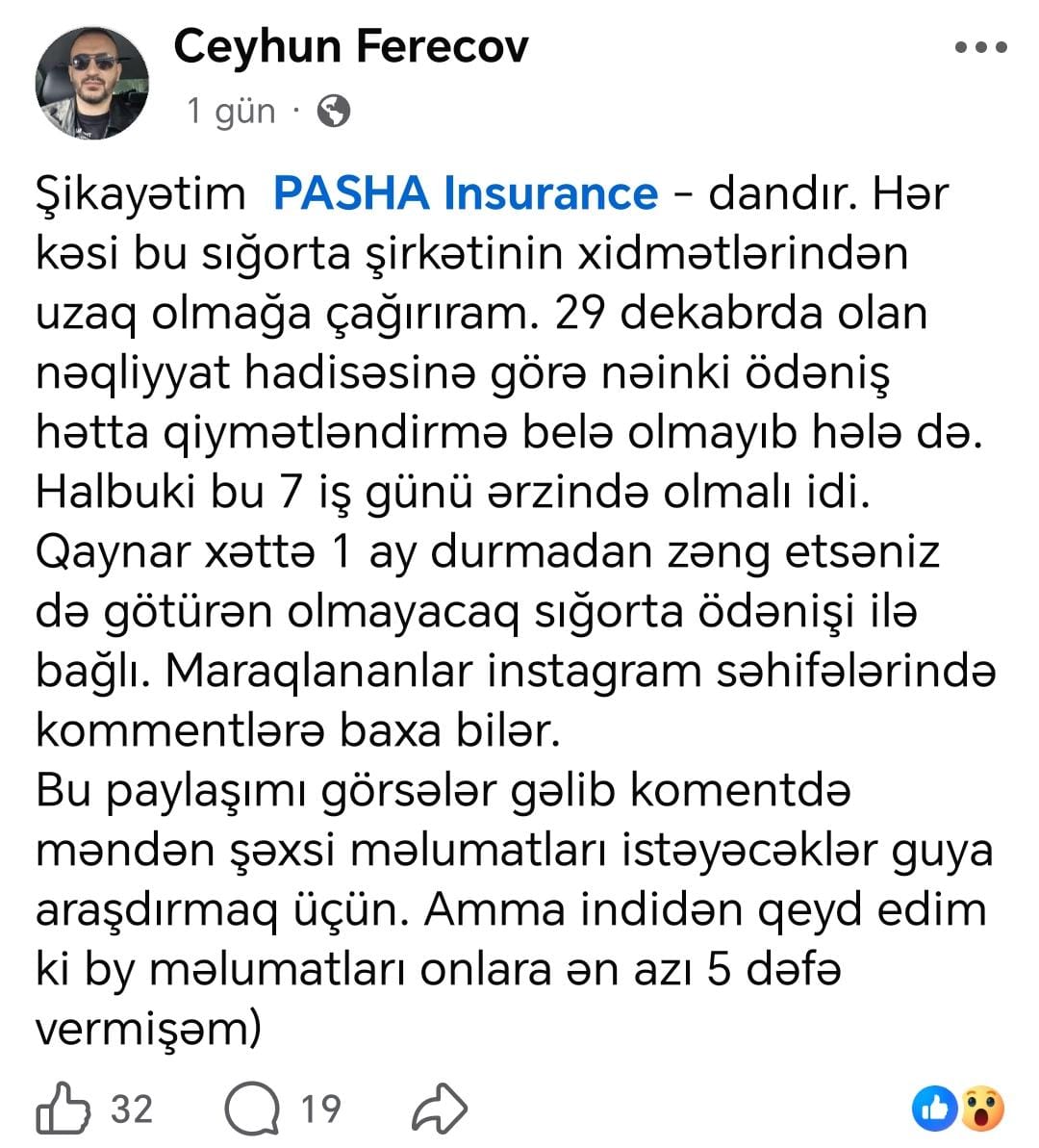Screen dimensions: 1039x1148
Task: Open the post's three-dot overflow menu
Action: point(981,48)
